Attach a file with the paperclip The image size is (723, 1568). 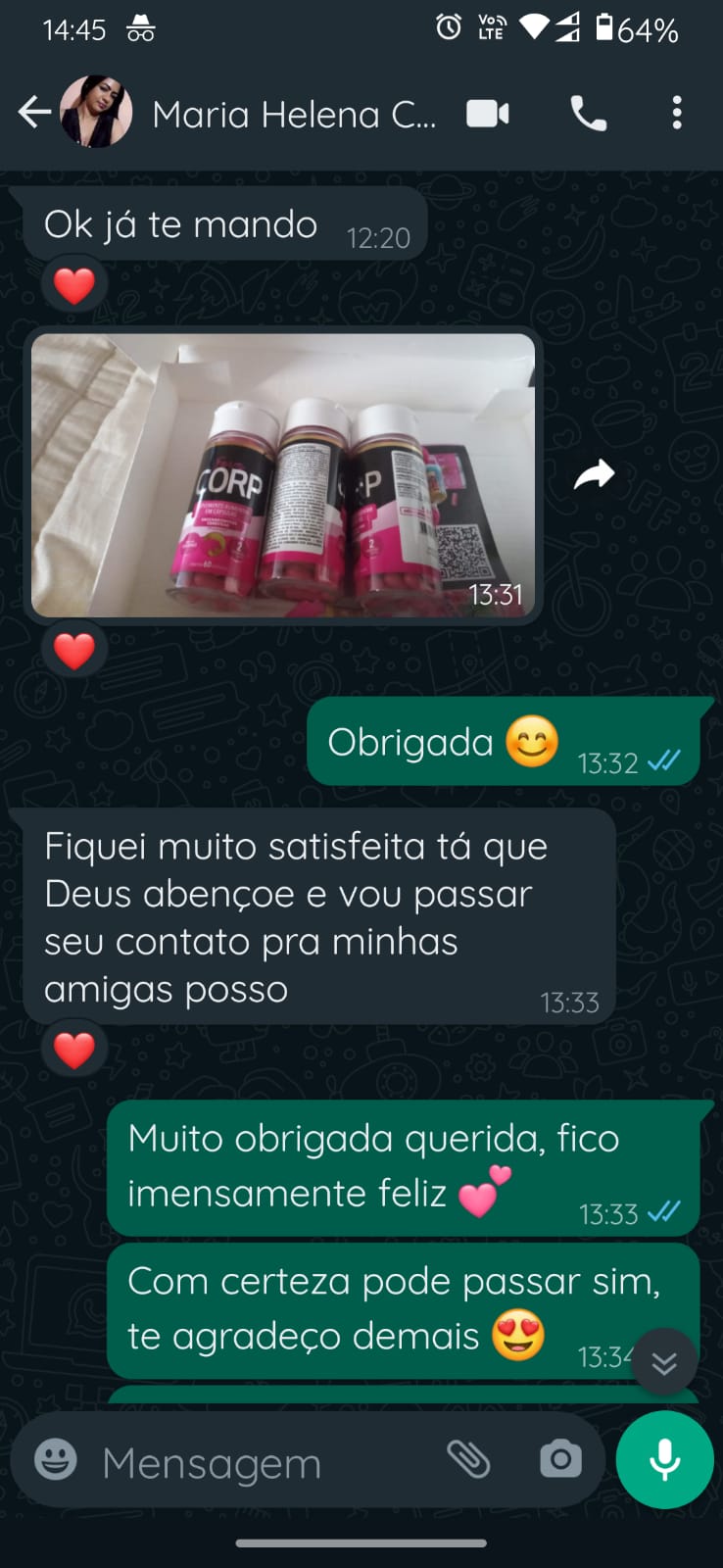point(468,1460)
